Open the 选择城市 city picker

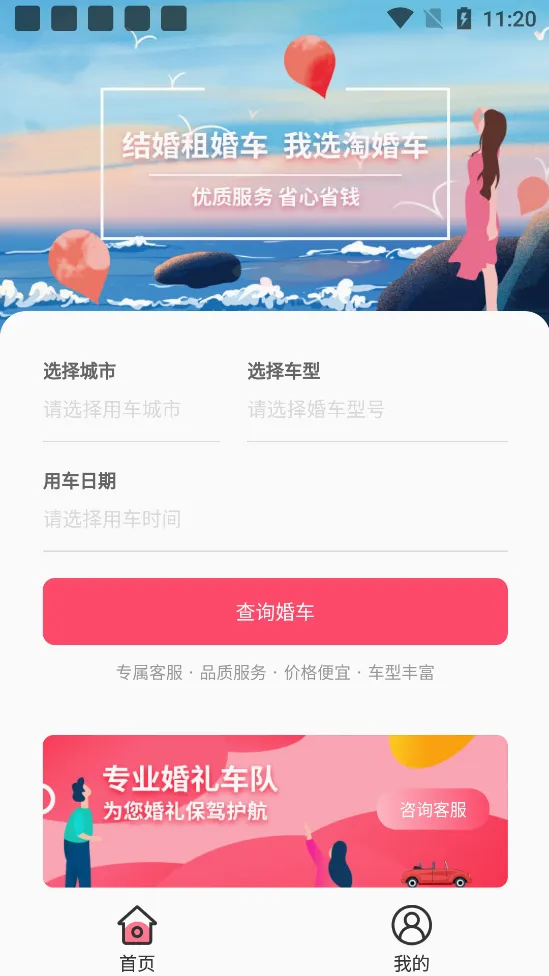pos(131,409)
